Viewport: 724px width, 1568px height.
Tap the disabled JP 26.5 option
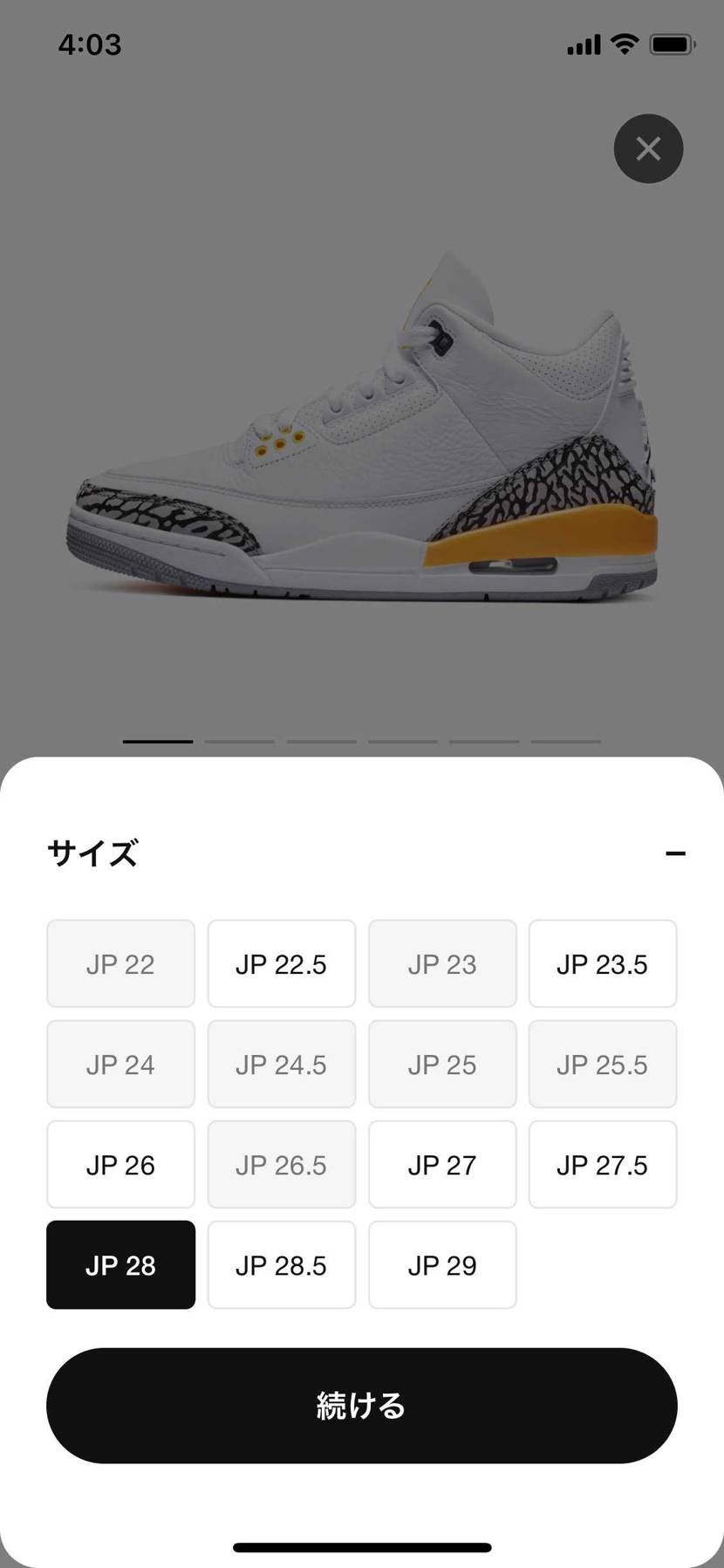pos(281,1164)
